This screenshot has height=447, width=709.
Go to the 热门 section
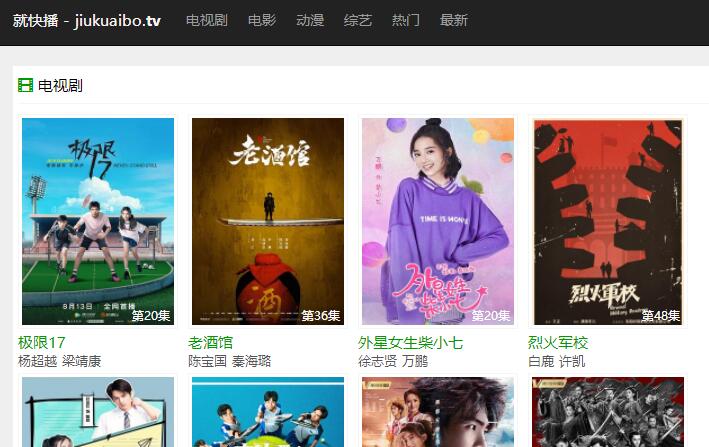point(406,21)
